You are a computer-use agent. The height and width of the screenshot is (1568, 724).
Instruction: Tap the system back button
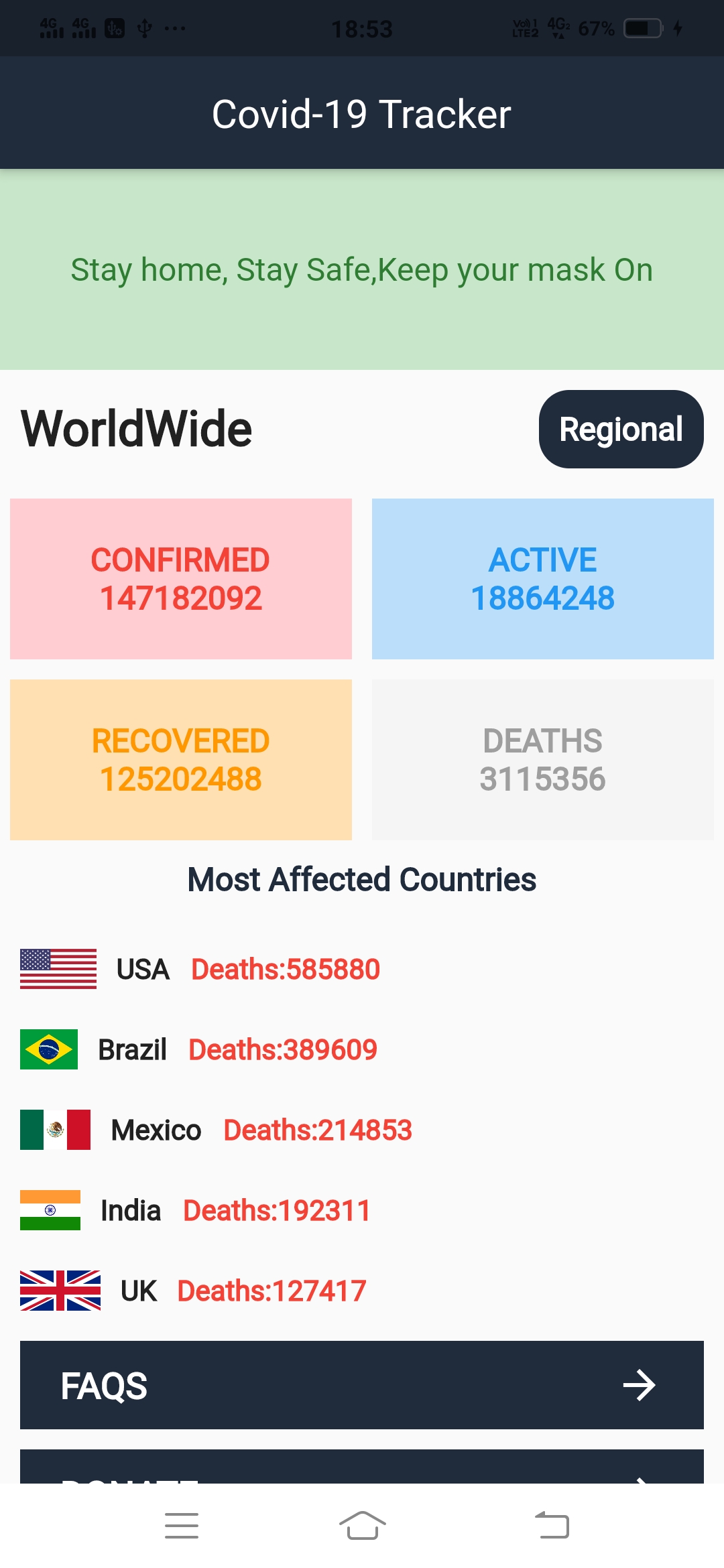(x=552, y=1526)
